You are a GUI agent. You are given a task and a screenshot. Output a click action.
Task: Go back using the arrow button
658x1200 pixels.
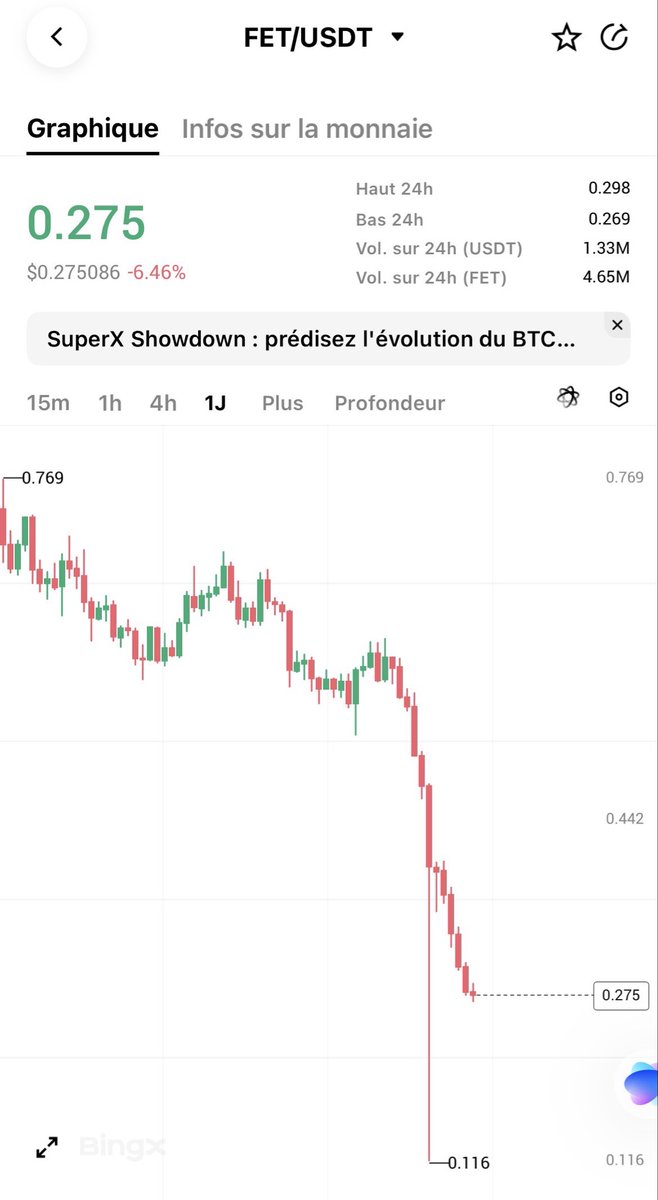click(x=56, y=38)
